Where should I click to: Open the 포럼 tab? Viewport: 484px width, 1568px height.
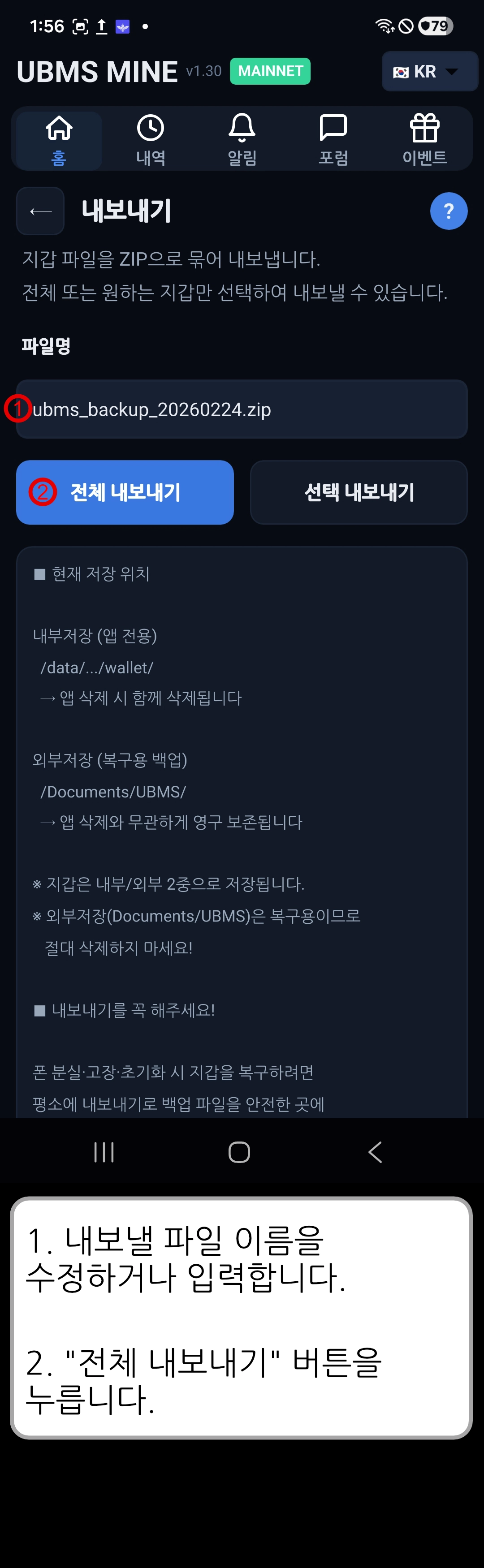pos(333,140)
